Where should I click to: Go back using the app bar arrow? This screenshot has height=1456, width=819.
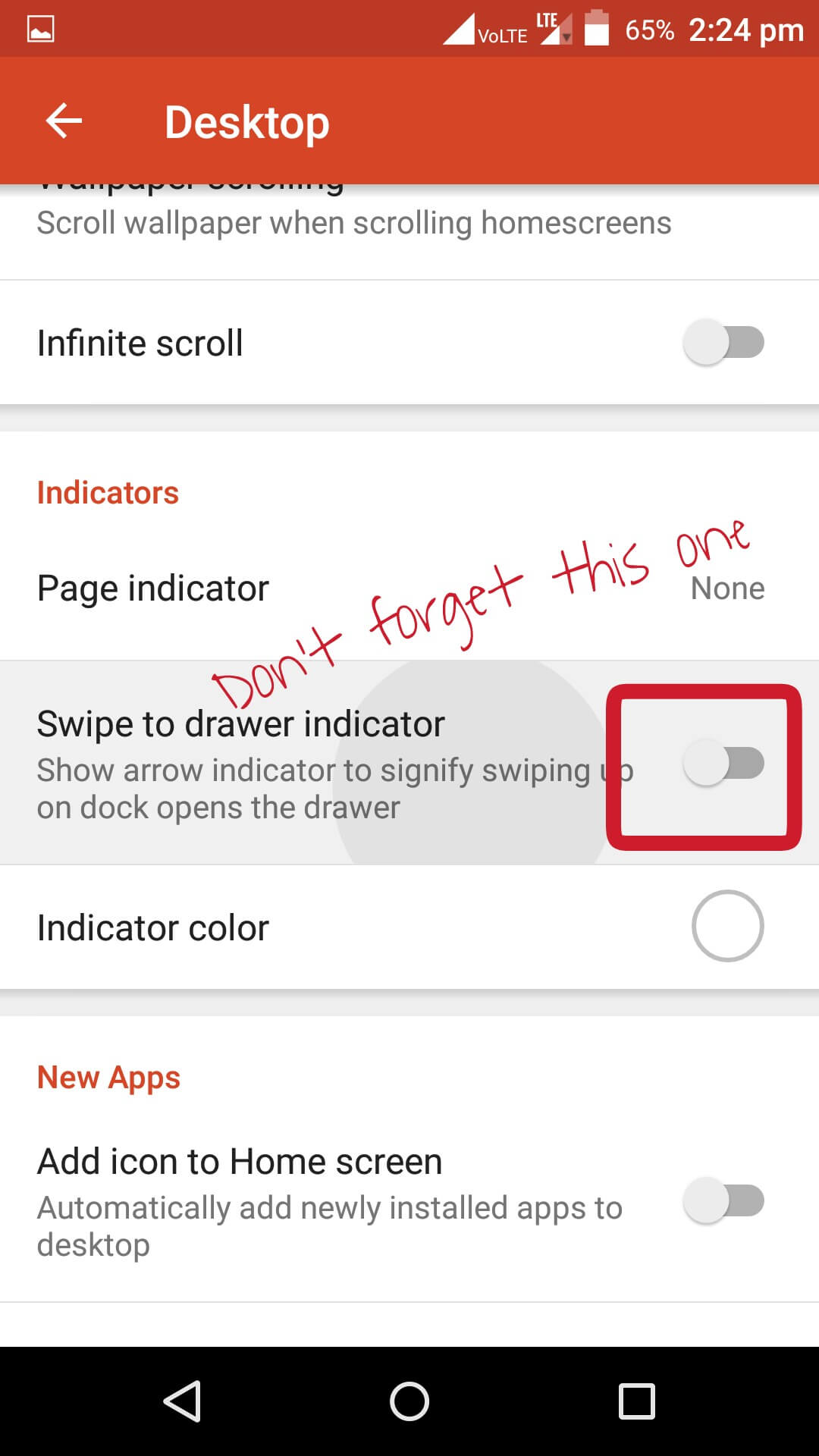[64, 121]
